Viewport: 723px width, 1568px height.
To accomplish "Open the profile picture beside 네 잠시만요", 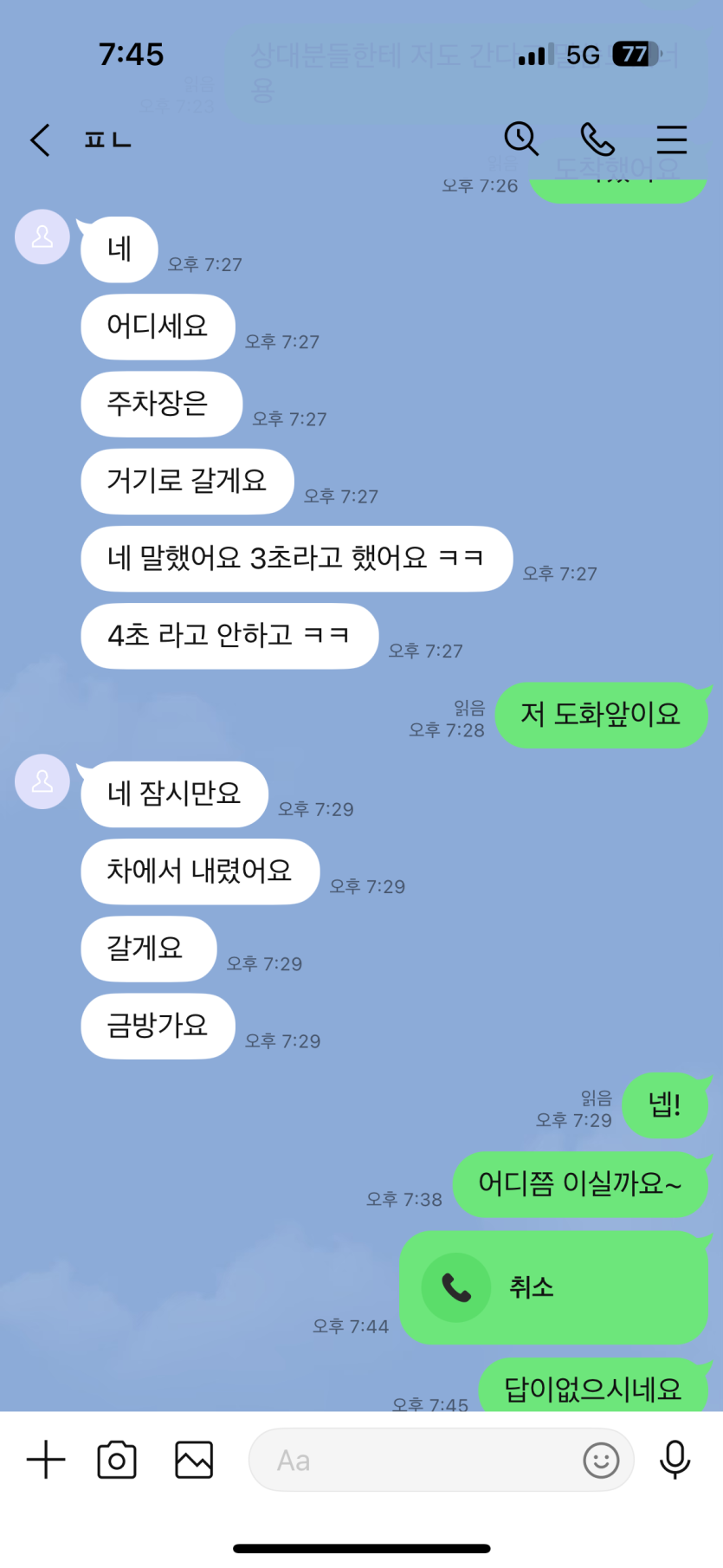I will (42, 781).
